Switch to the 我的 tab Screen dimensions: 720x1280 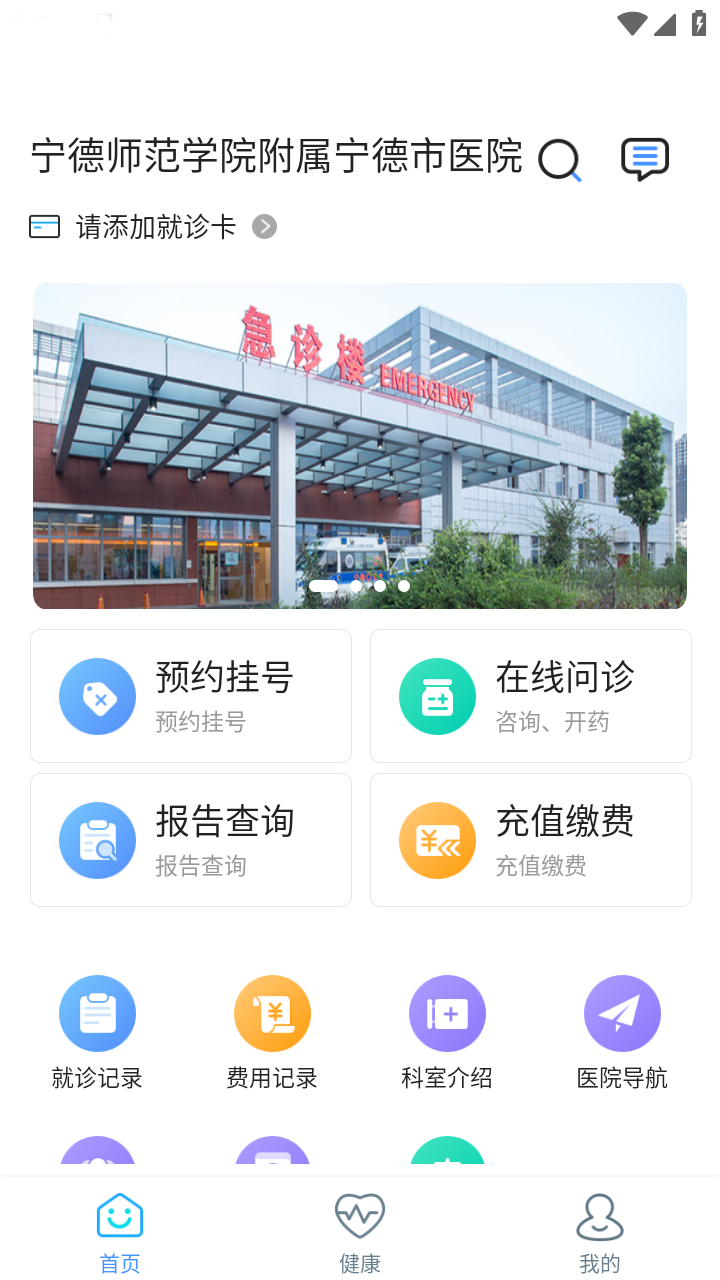coord(599,1228)
